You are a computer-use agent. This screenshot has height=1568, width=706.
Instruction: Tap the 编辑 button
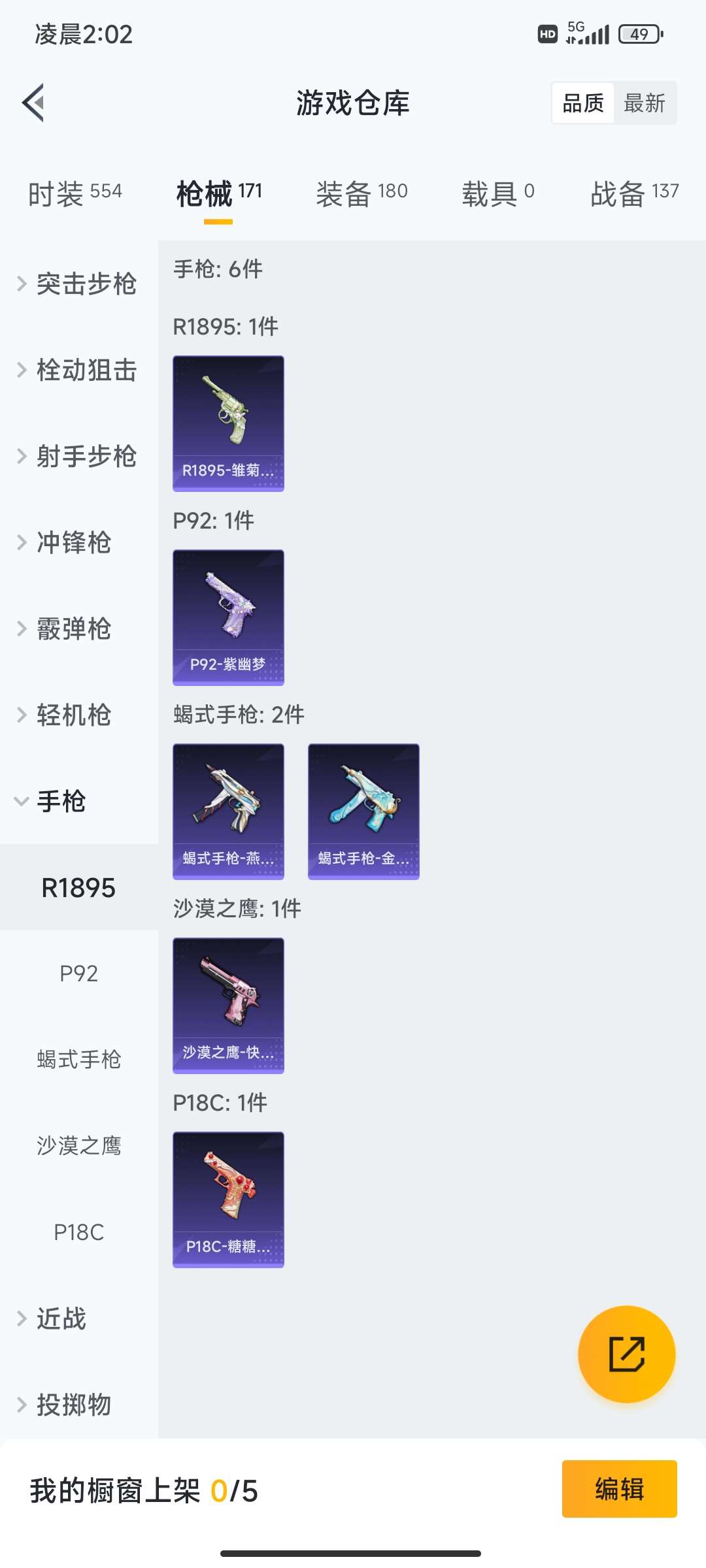tap(619, 1489)
